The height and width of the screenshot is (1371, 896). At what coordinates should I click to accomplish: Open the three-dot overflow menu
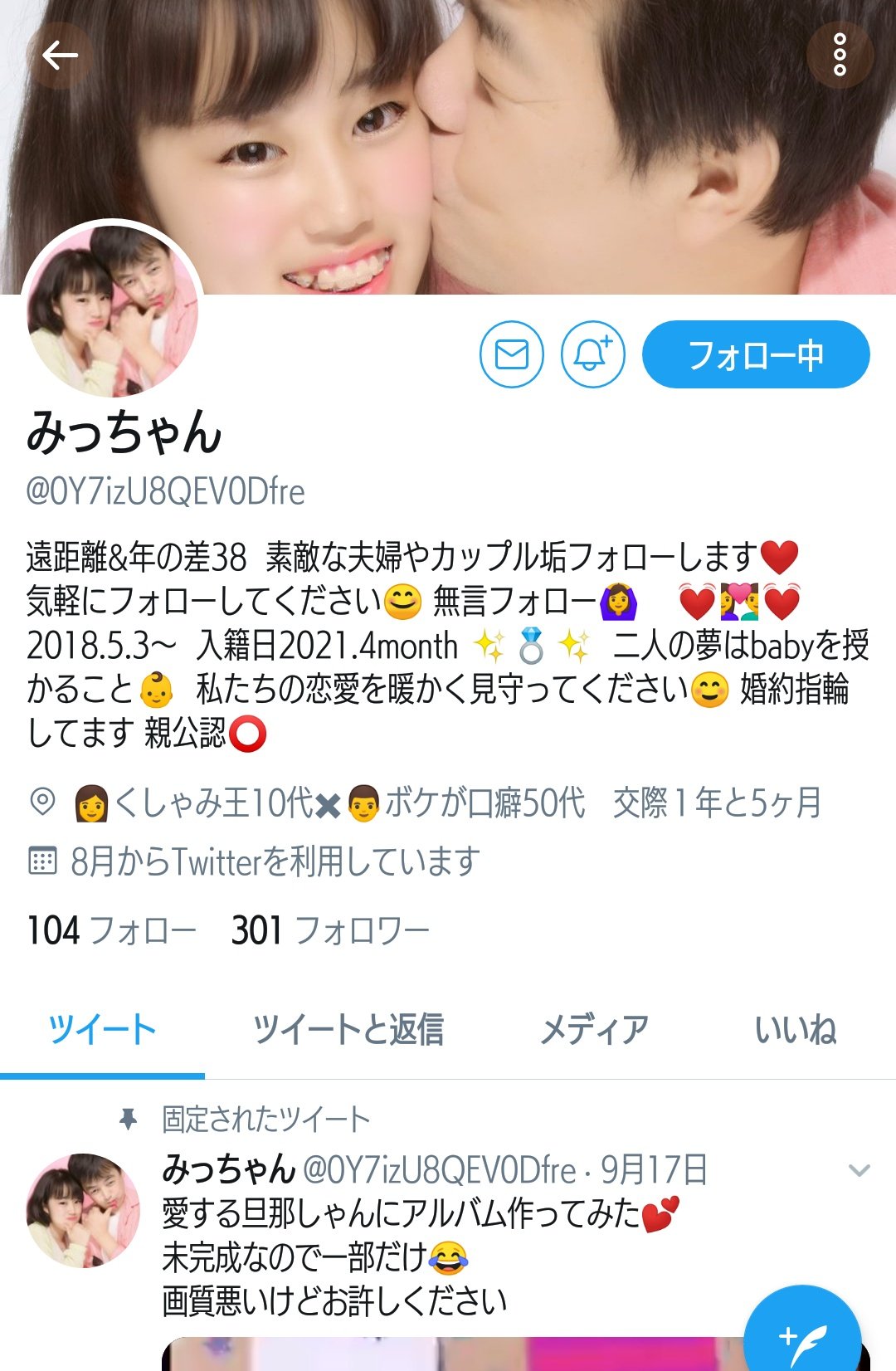[x=840, y=56]
